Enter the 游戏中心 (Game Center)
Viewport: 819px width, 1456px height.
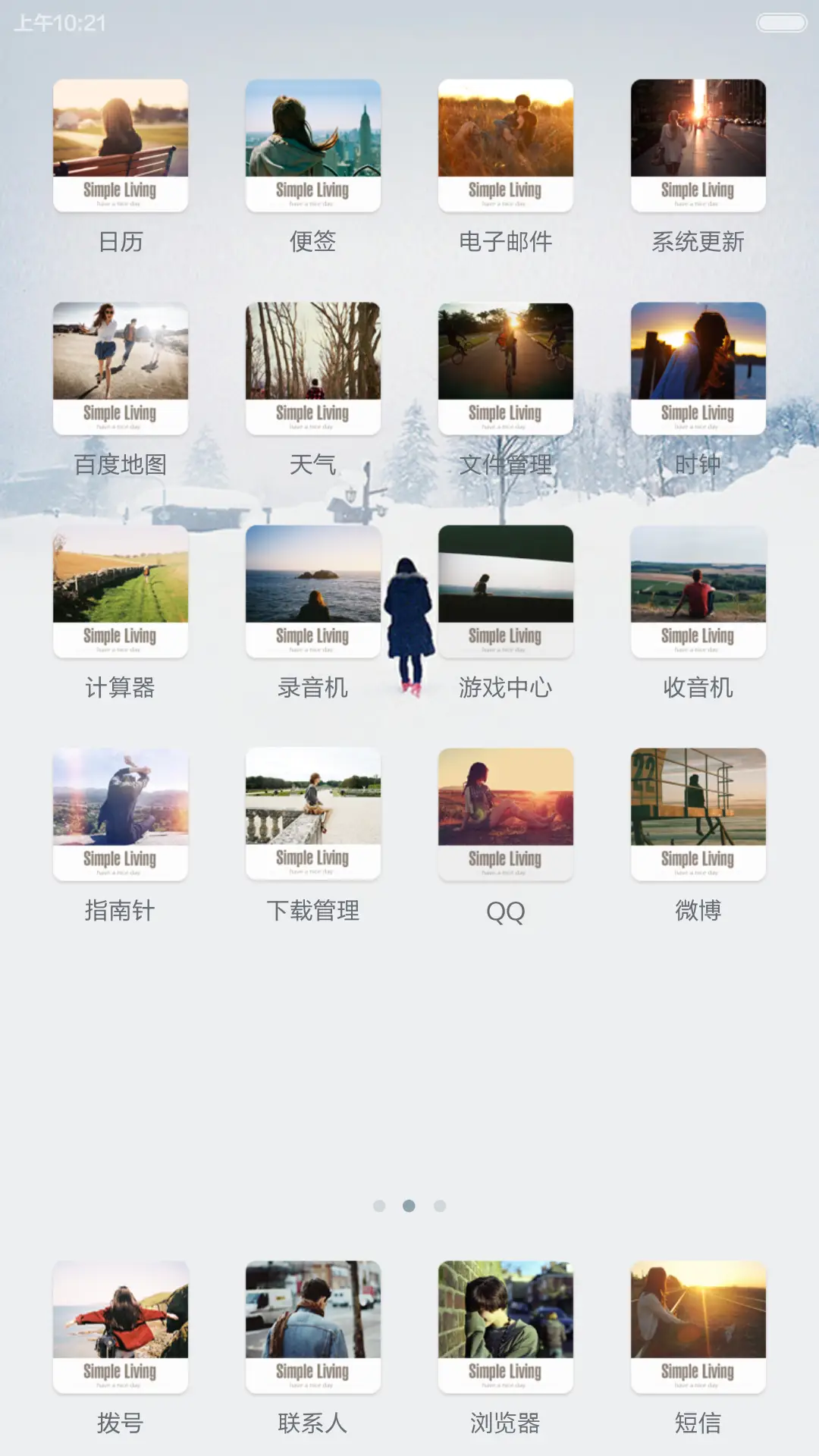click(x=506, y=590)
